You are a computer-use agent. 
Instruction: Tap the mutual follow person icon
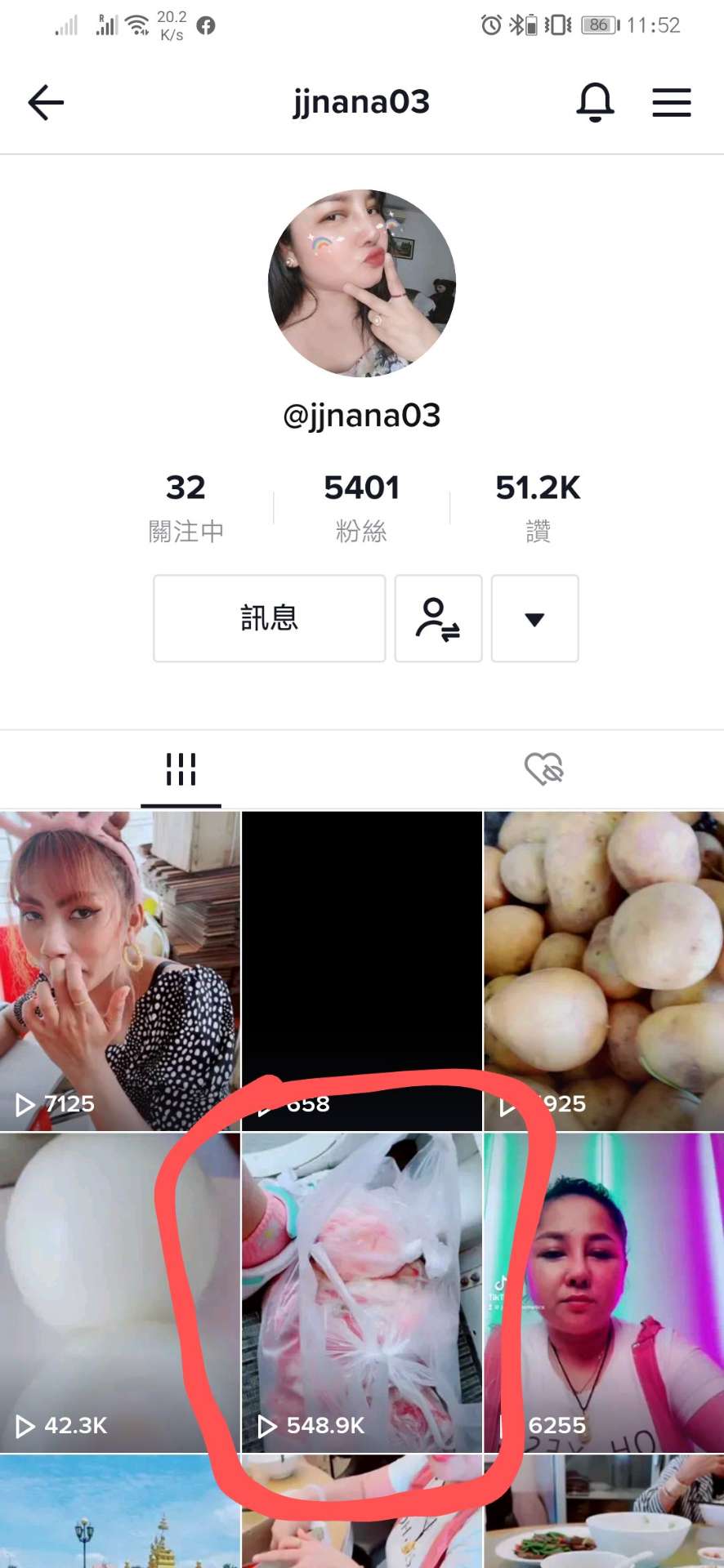click(438, 618)
